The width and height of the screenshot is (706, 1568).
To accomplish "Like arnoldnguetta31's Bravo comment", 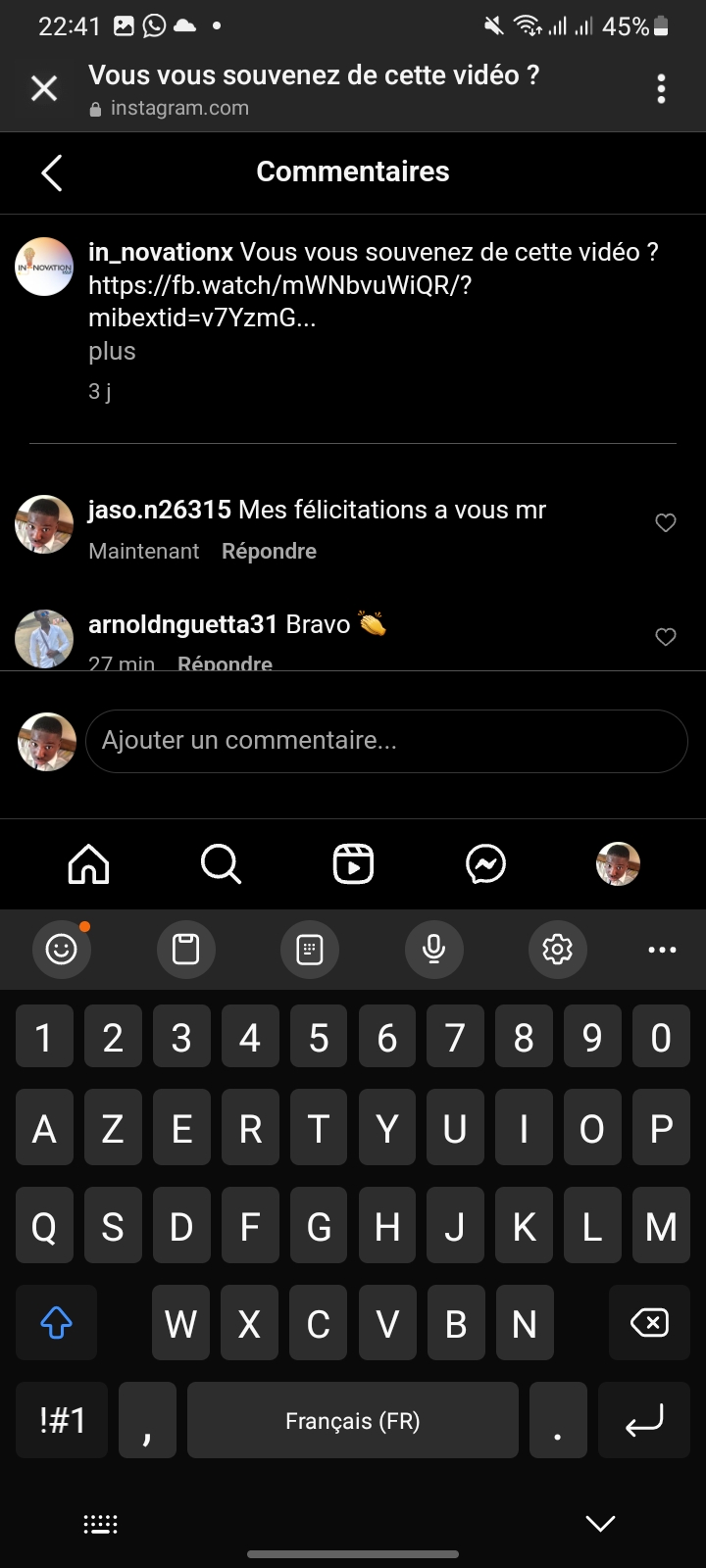I will (666, 637).
